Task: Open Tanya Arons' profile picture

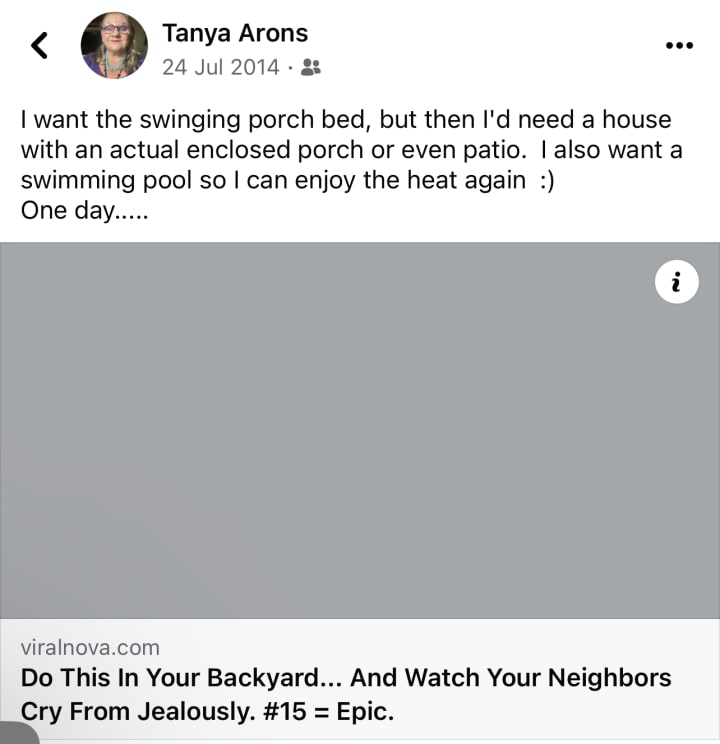Action: [114, 45]
